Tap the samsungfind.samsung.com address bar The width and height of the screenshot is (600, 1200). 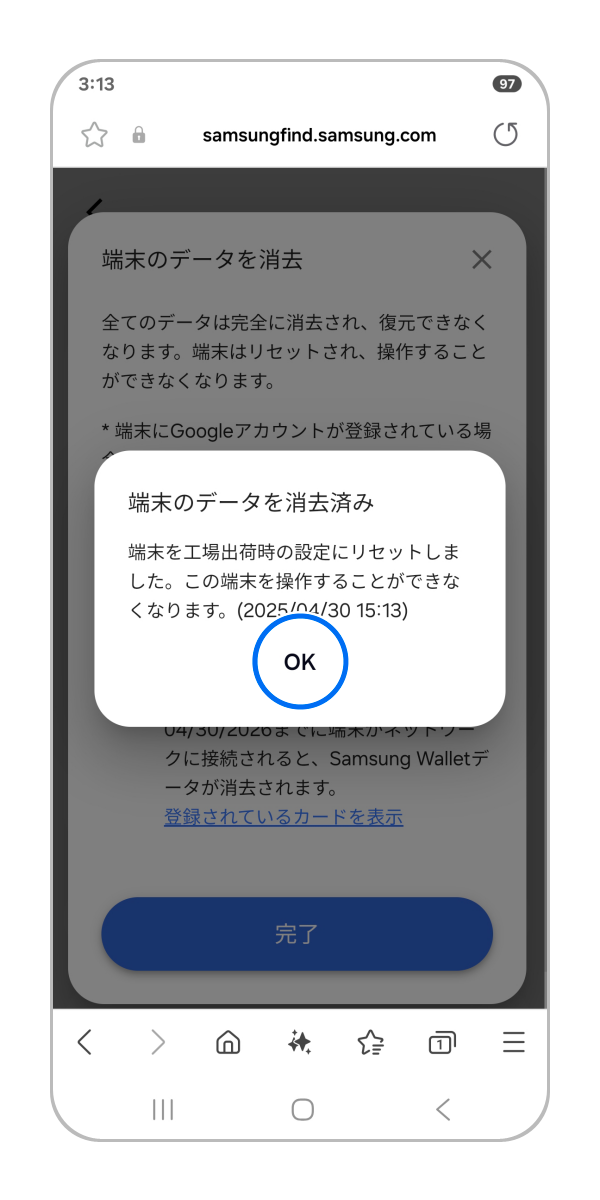[x=319, y=135]
